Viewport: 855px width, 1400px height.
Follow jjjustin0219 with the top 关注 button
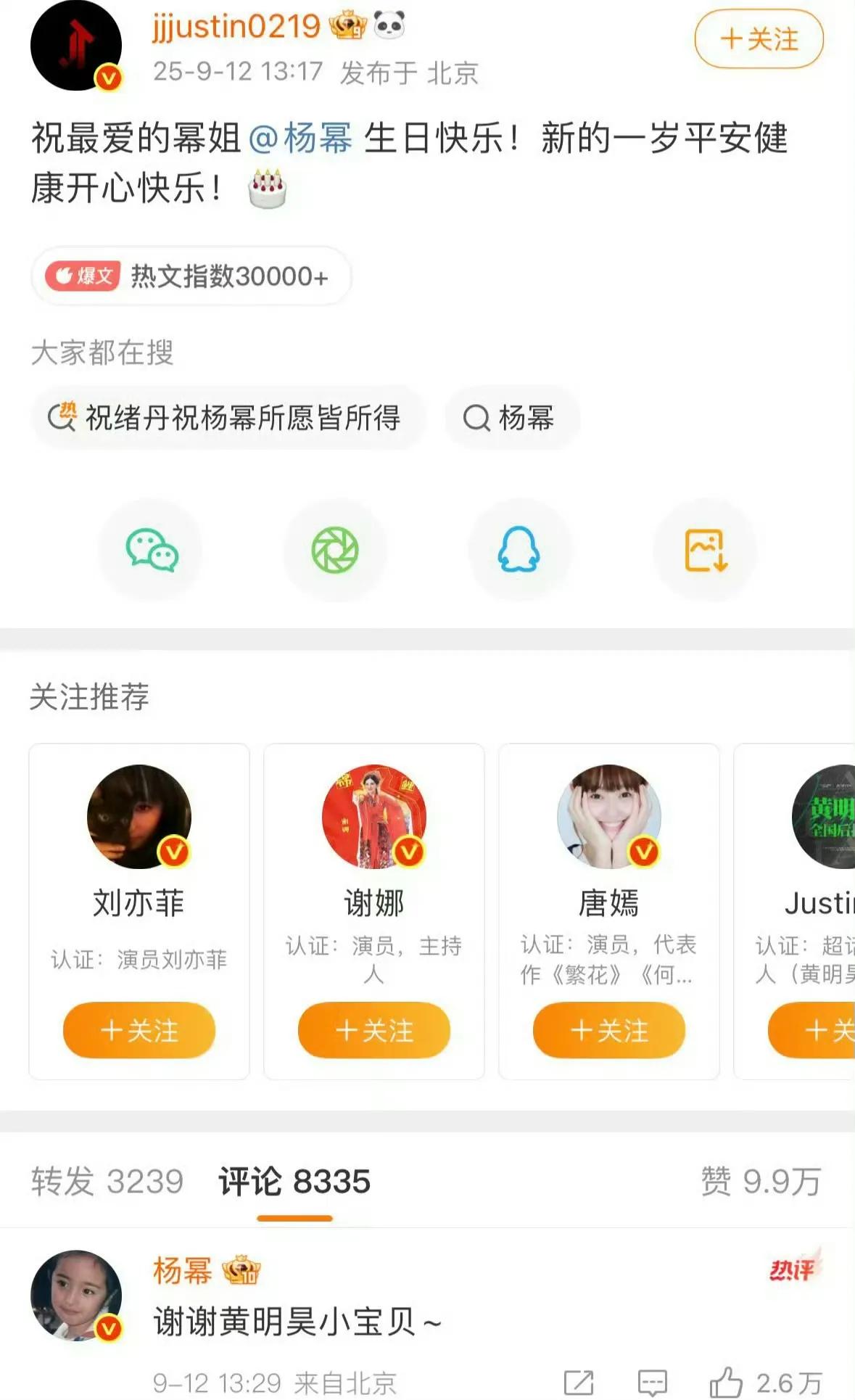[759, 39]
